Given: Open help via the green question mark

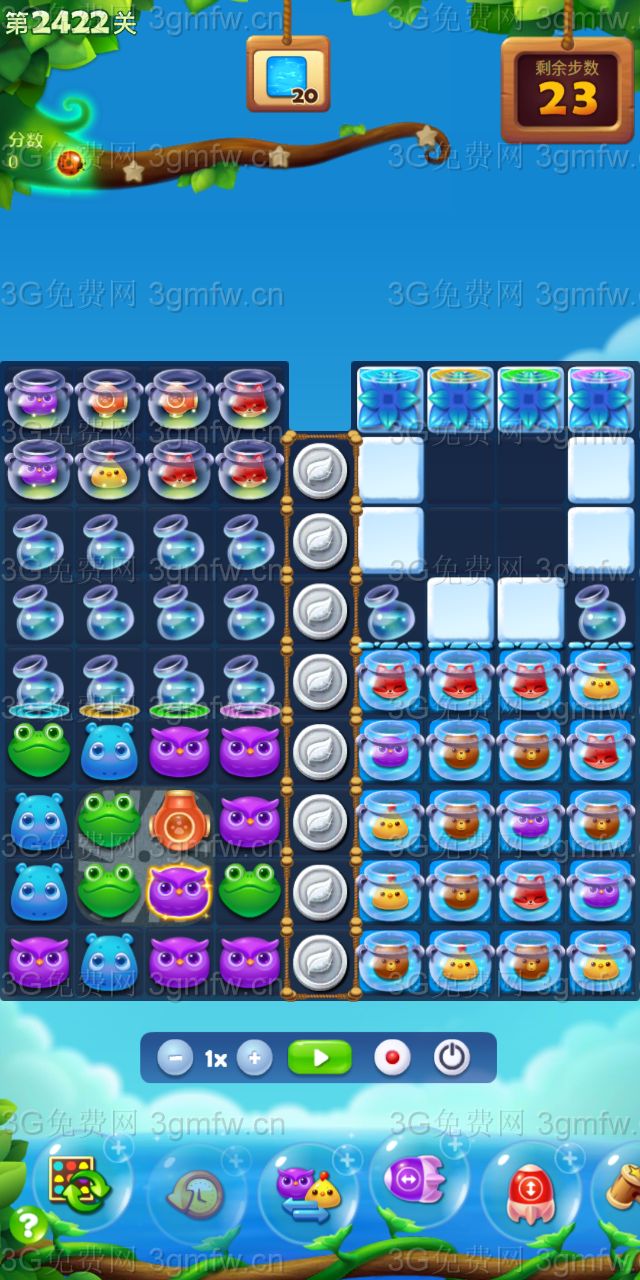Looking at the screenshot, I should (x=28, y=1226).
